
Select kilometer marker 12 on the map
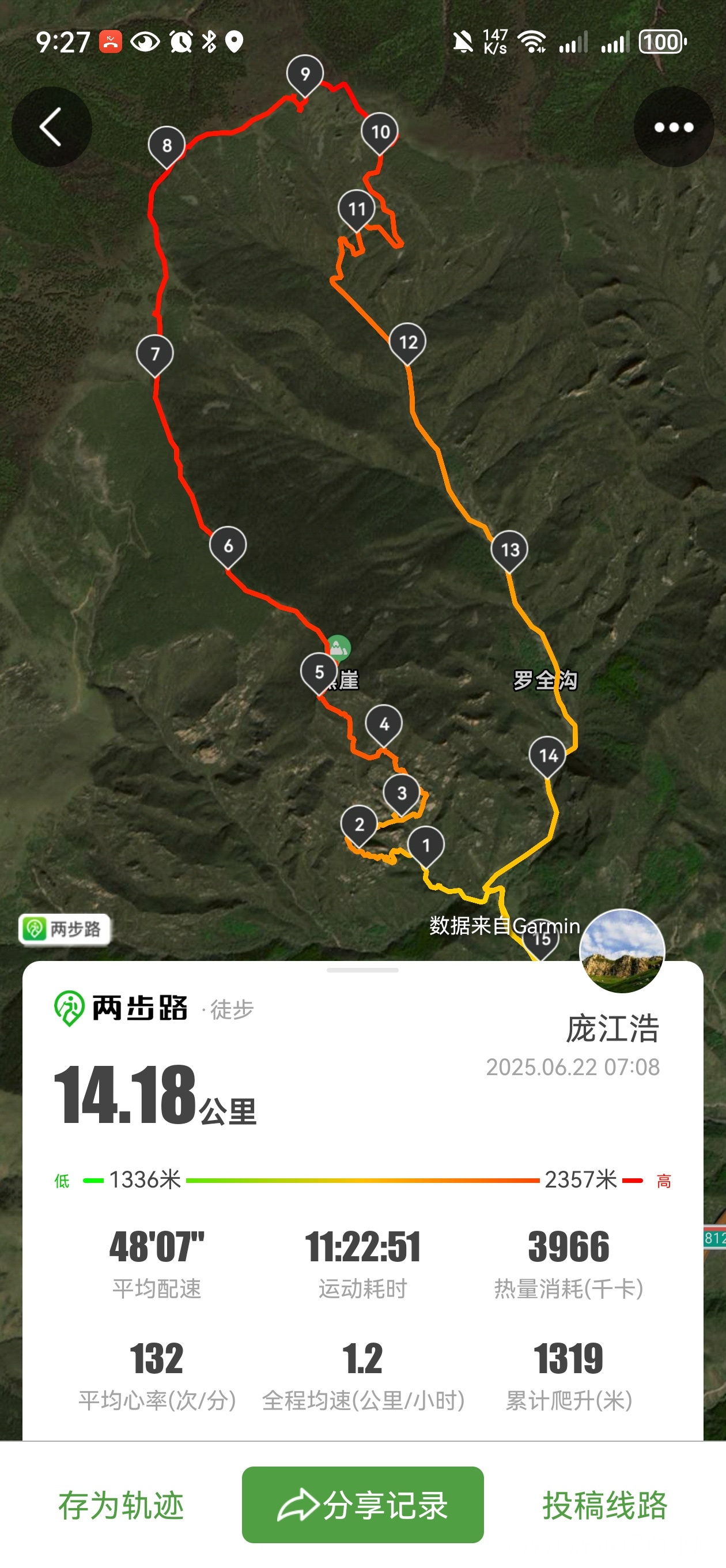pos(408,342)
